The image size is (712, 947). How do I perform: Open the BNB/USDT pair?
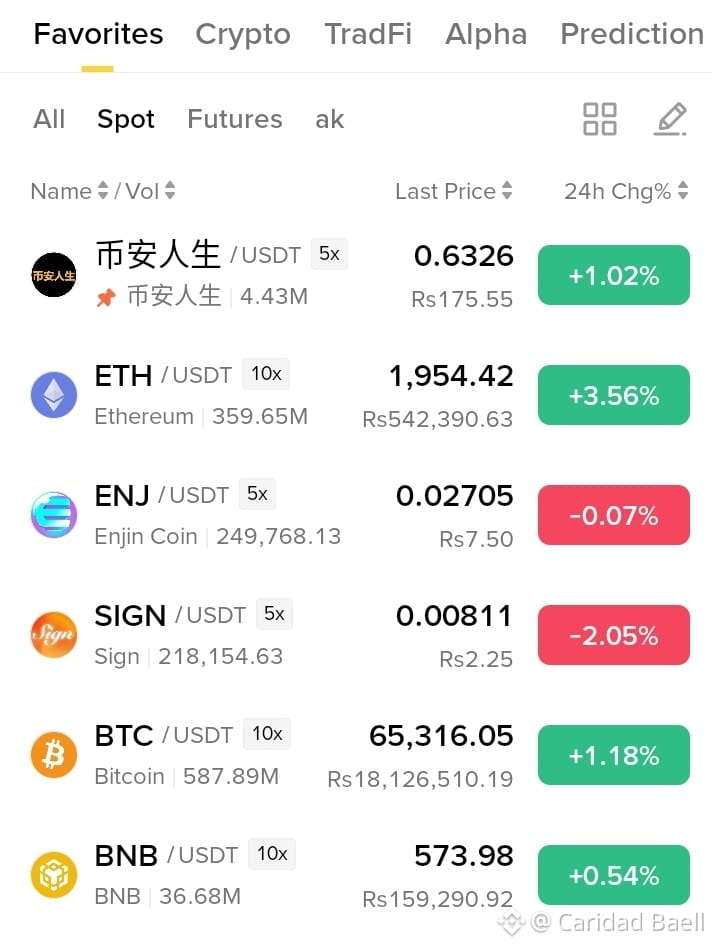click(x=360, y=875)
